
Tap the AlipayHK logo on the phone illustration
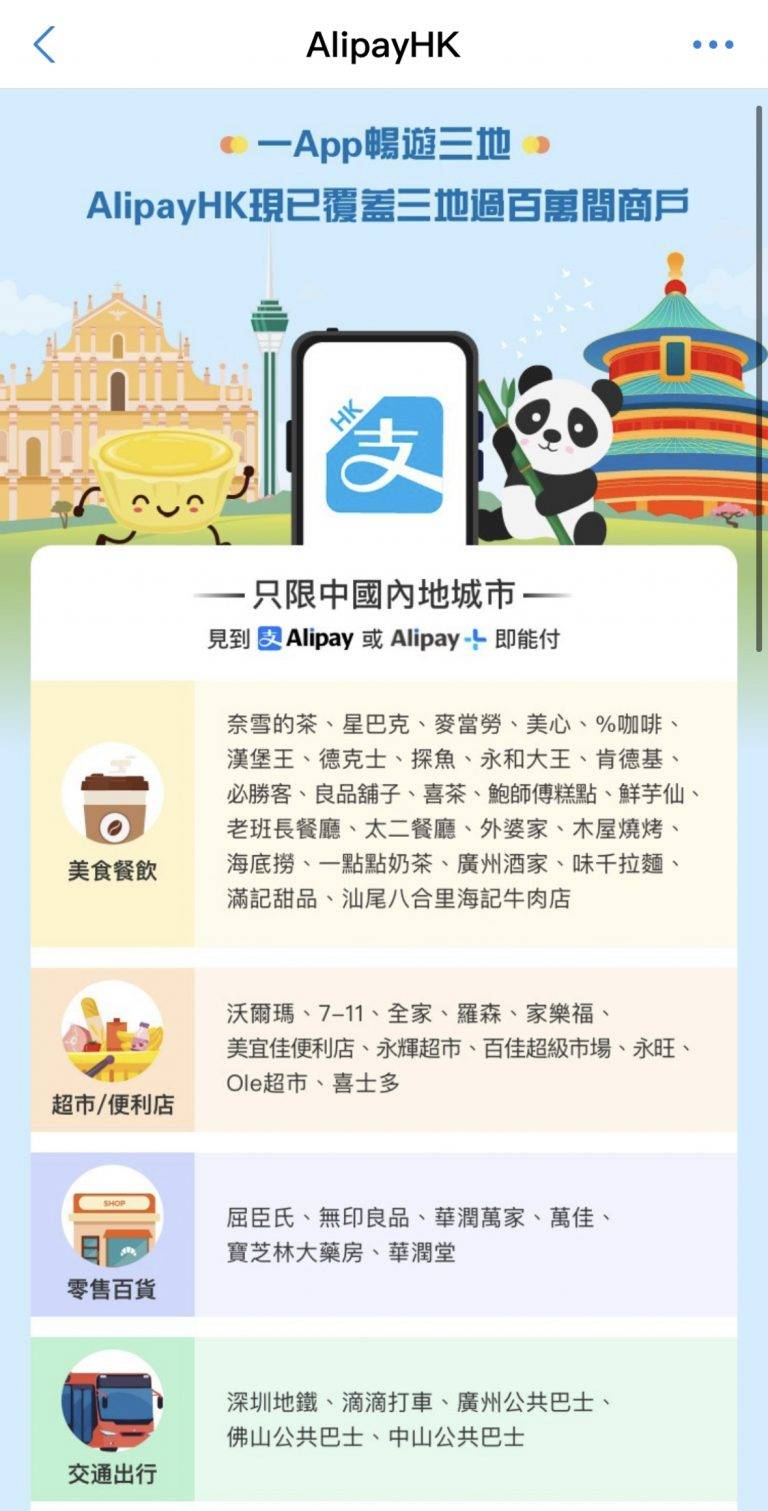point(383,455)
